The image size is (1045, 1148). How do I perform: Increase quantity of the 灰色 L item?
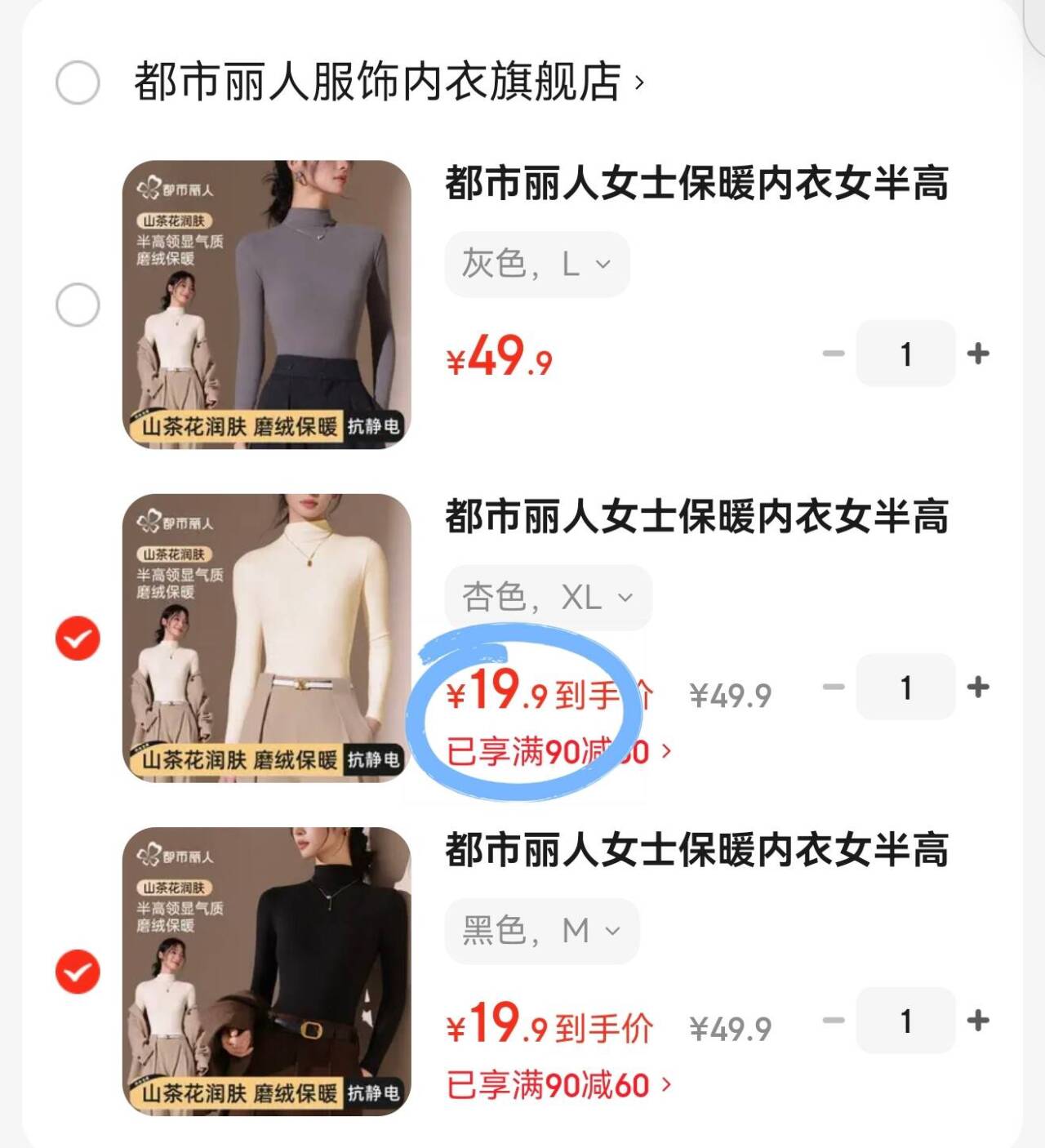(977, 354)
